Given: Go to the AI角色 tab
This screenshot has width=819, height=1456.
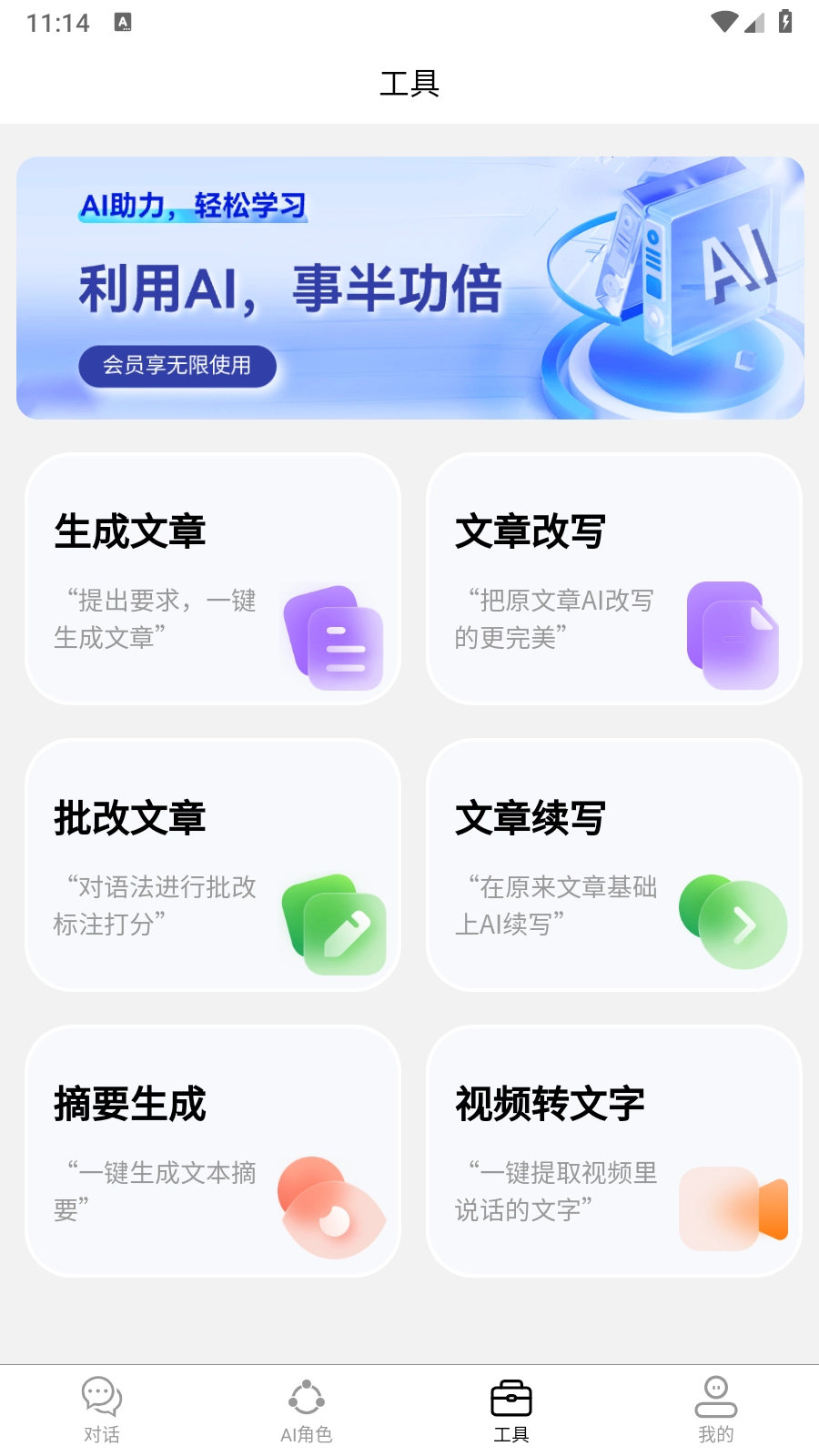Looking at the screenshot, I should tap(307, 1409).
